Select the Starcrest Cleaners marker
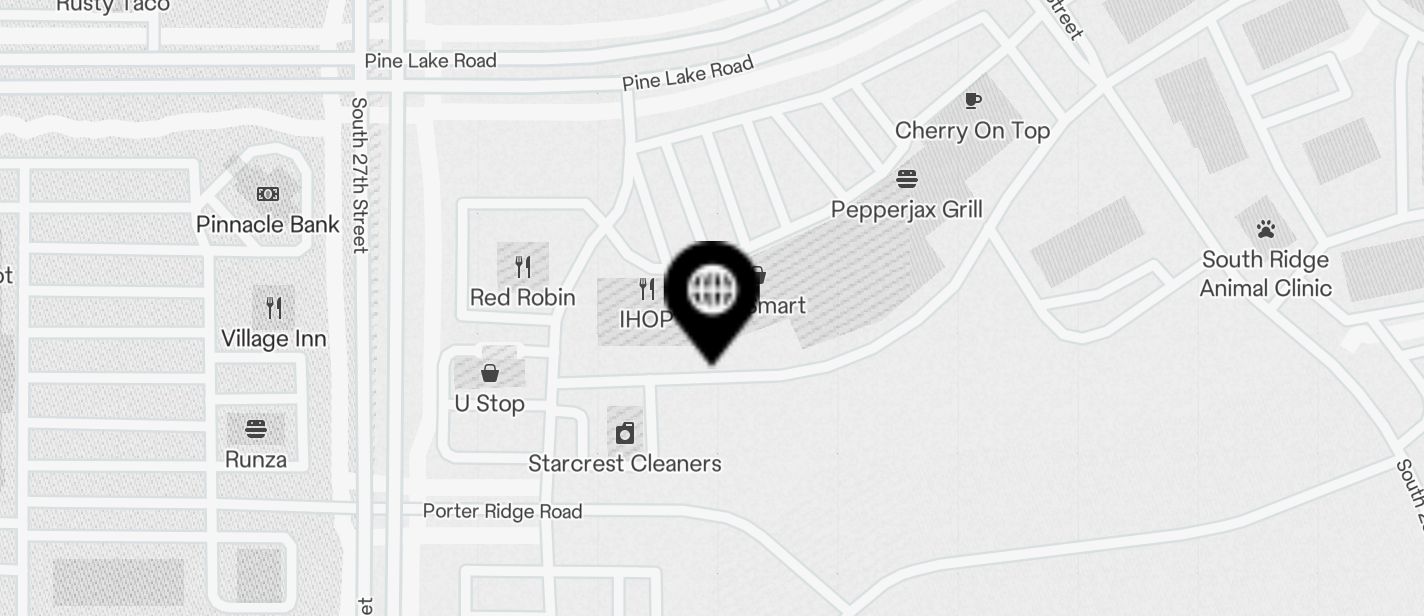This screenshot has width=1424, height=616. (625, 433)
